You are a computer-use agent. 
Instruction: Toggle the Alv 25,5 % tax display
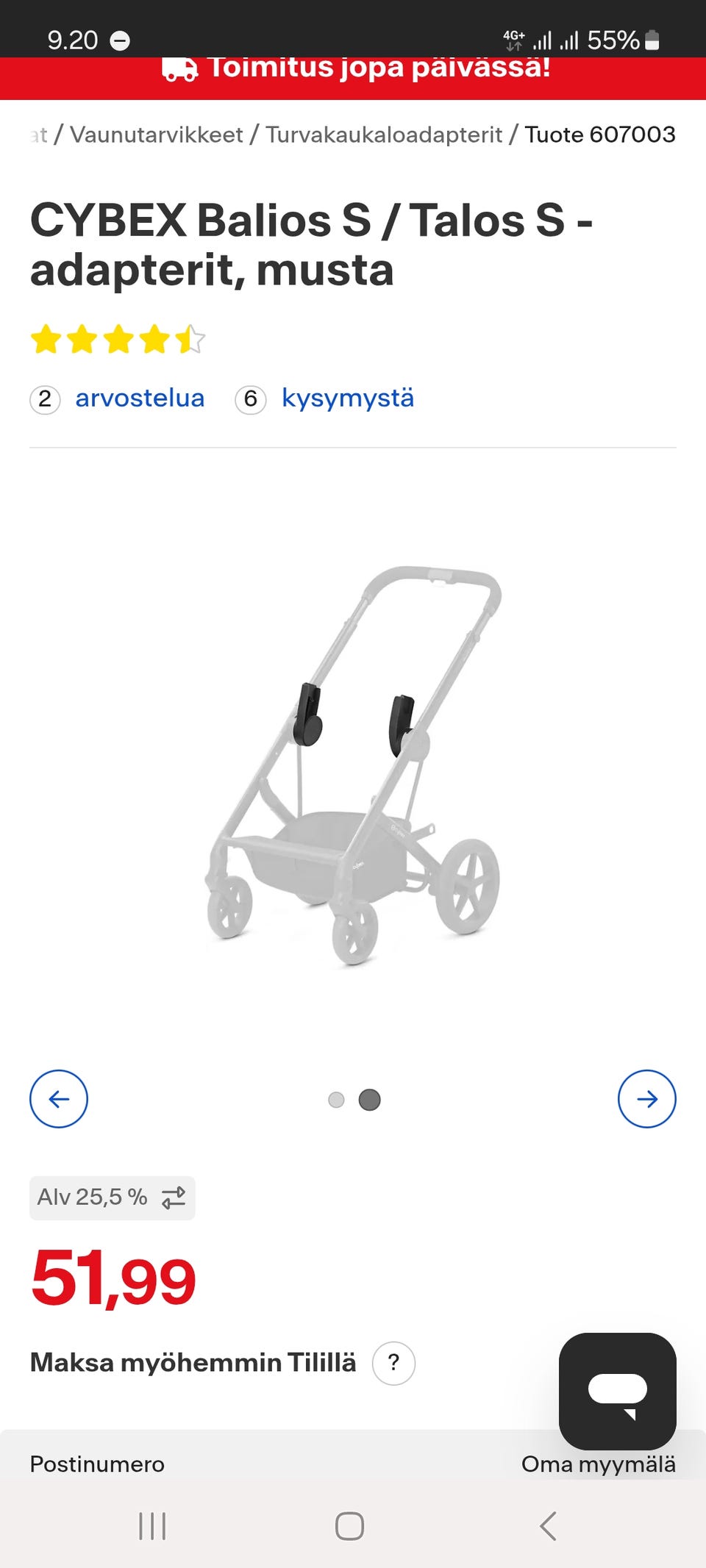point(113,1198)
